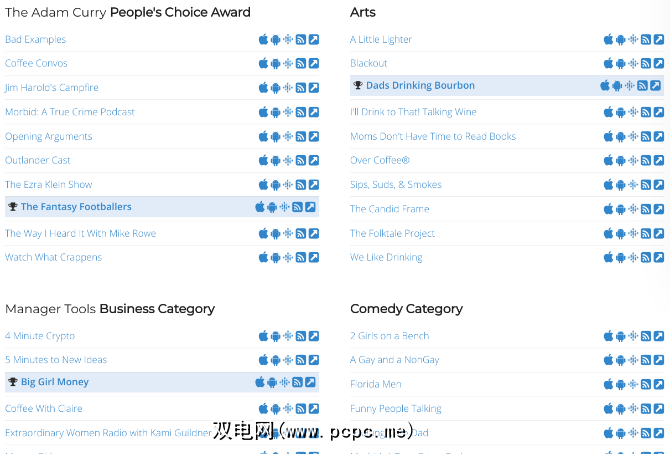This screenshot has height=454, width=670.
Task: Open Morbid: A True Crime Podcast
Action: click(70, 112)
